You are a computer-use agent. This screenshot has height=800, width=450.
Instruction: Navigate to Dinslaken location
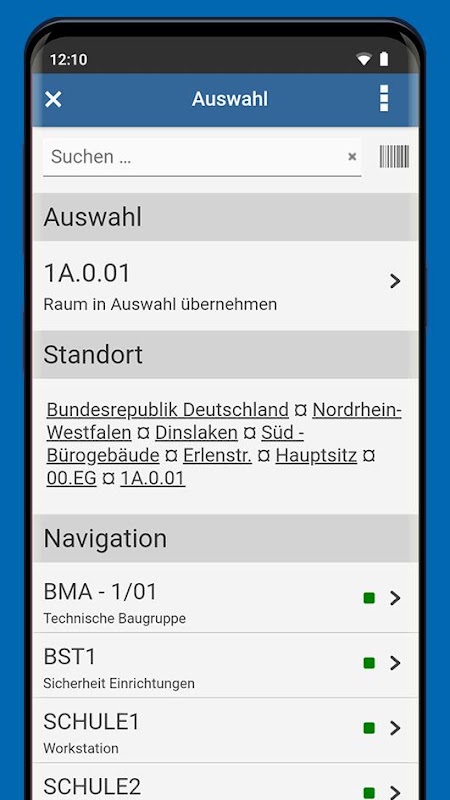[x=196, y=433]
